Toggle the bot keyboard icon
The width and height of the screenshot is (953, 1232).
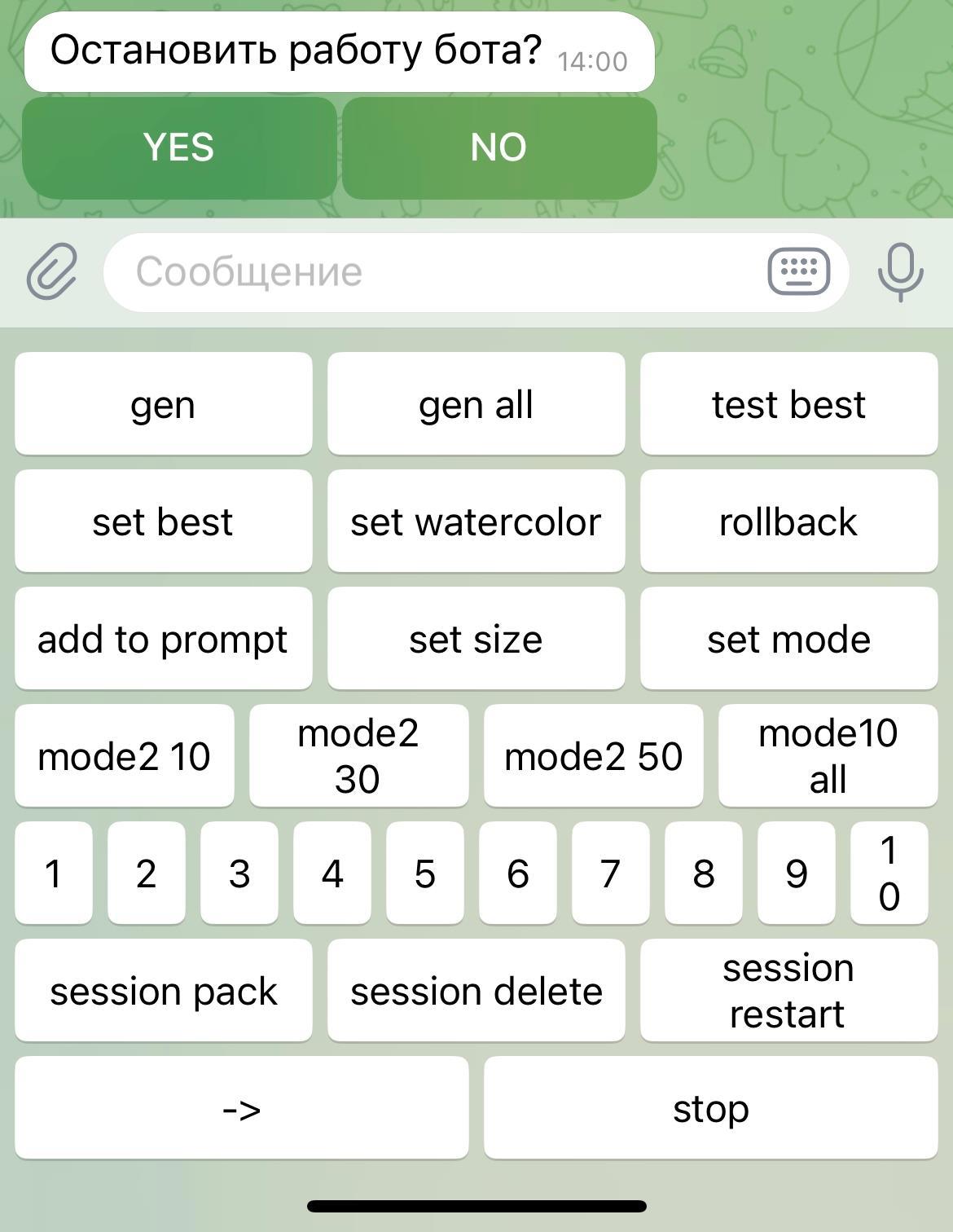tap(798, 271)
